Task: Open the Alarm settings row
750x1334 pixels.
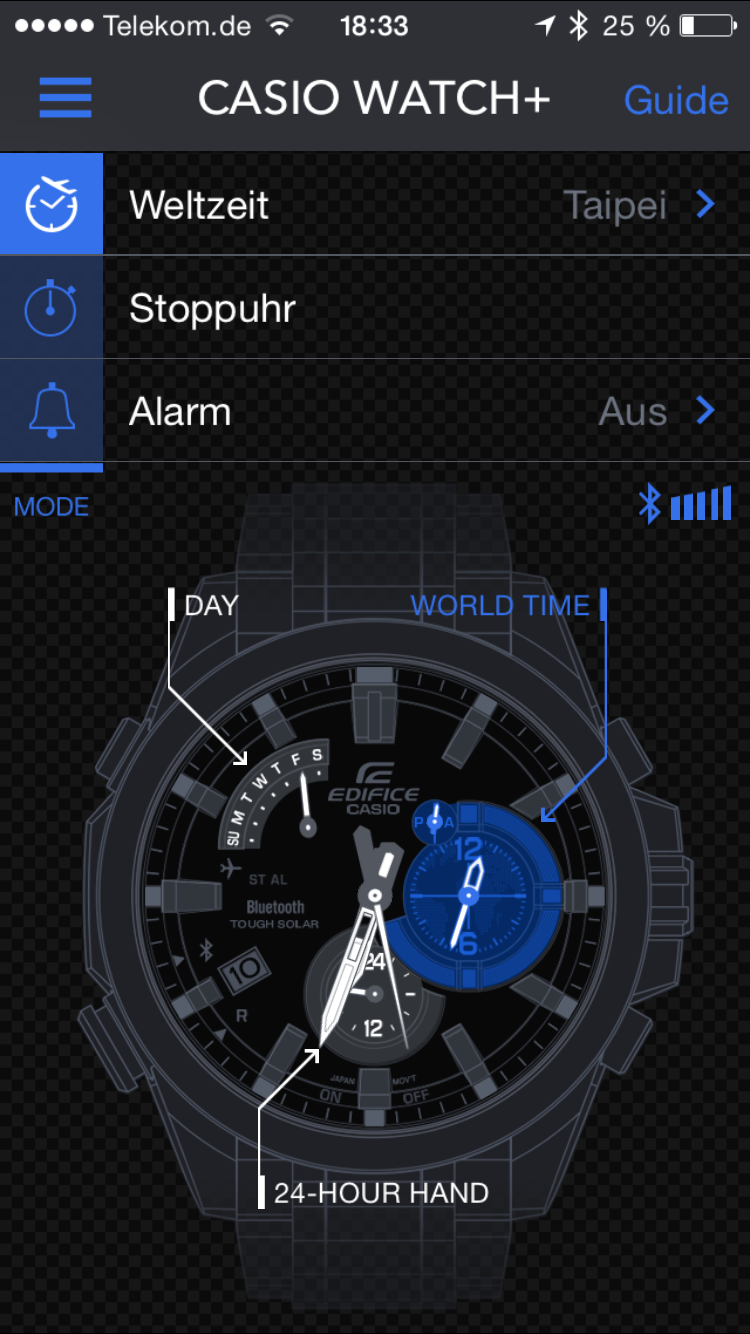Action: pos(375,411)
